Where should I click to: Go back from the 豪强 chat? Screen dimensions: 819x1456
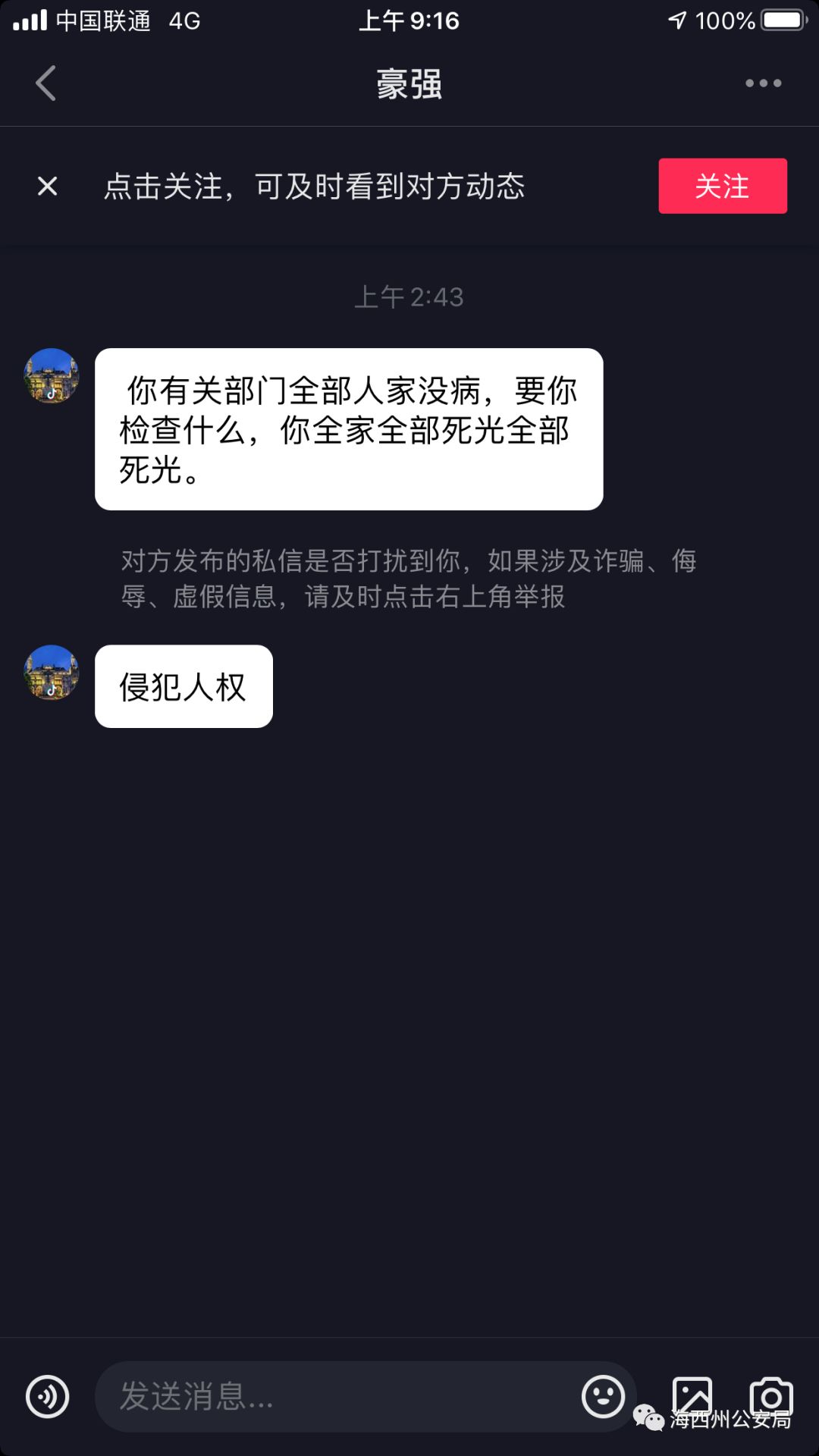point(46,83)
